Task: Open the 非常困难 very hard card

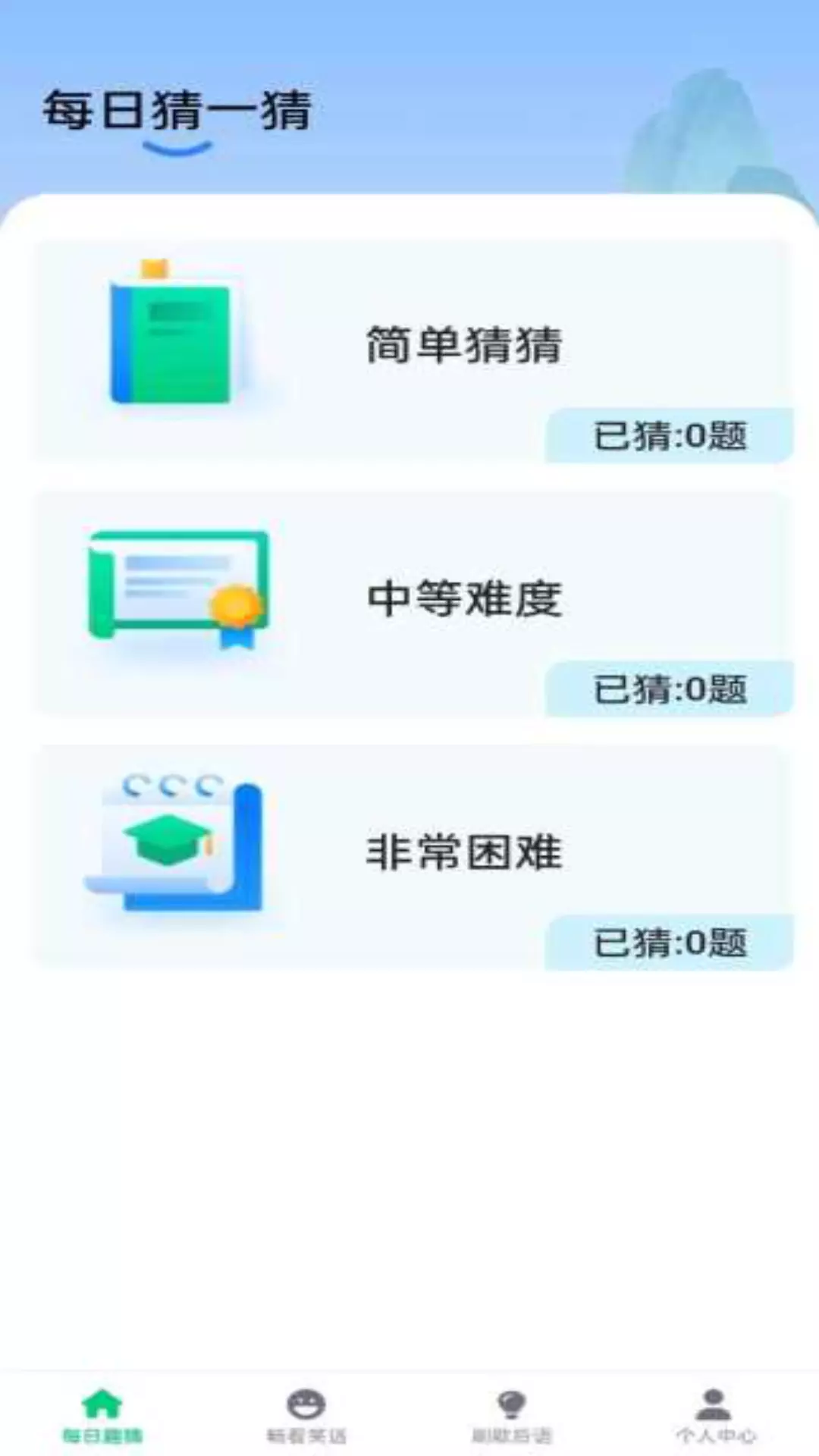Action: [x=413, y=857]
